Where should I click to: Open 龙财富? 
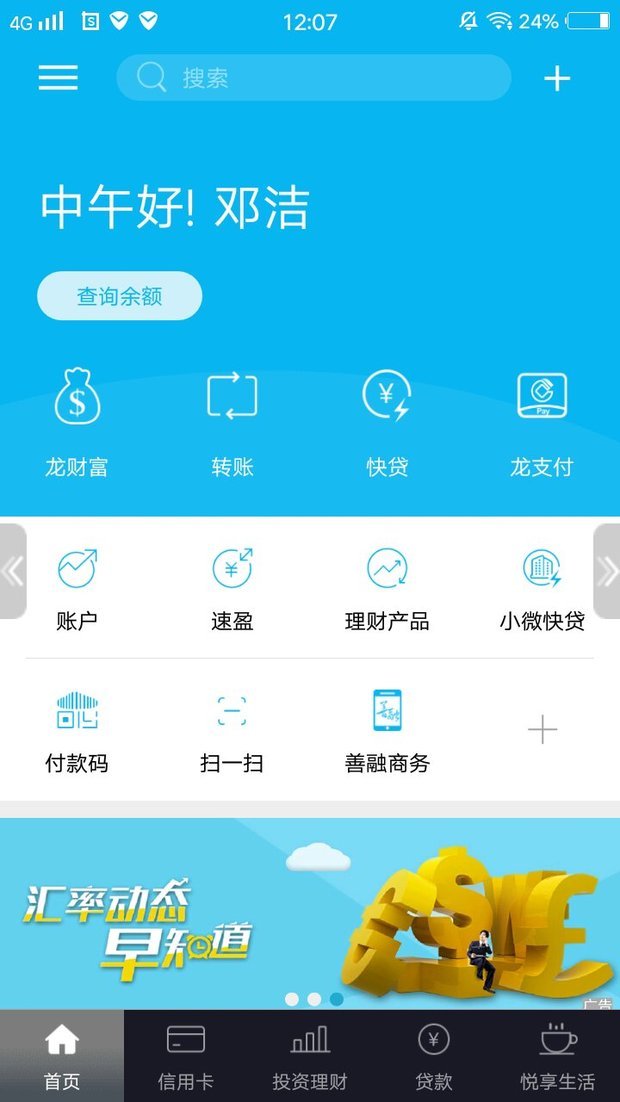click(x=76, y=420)
